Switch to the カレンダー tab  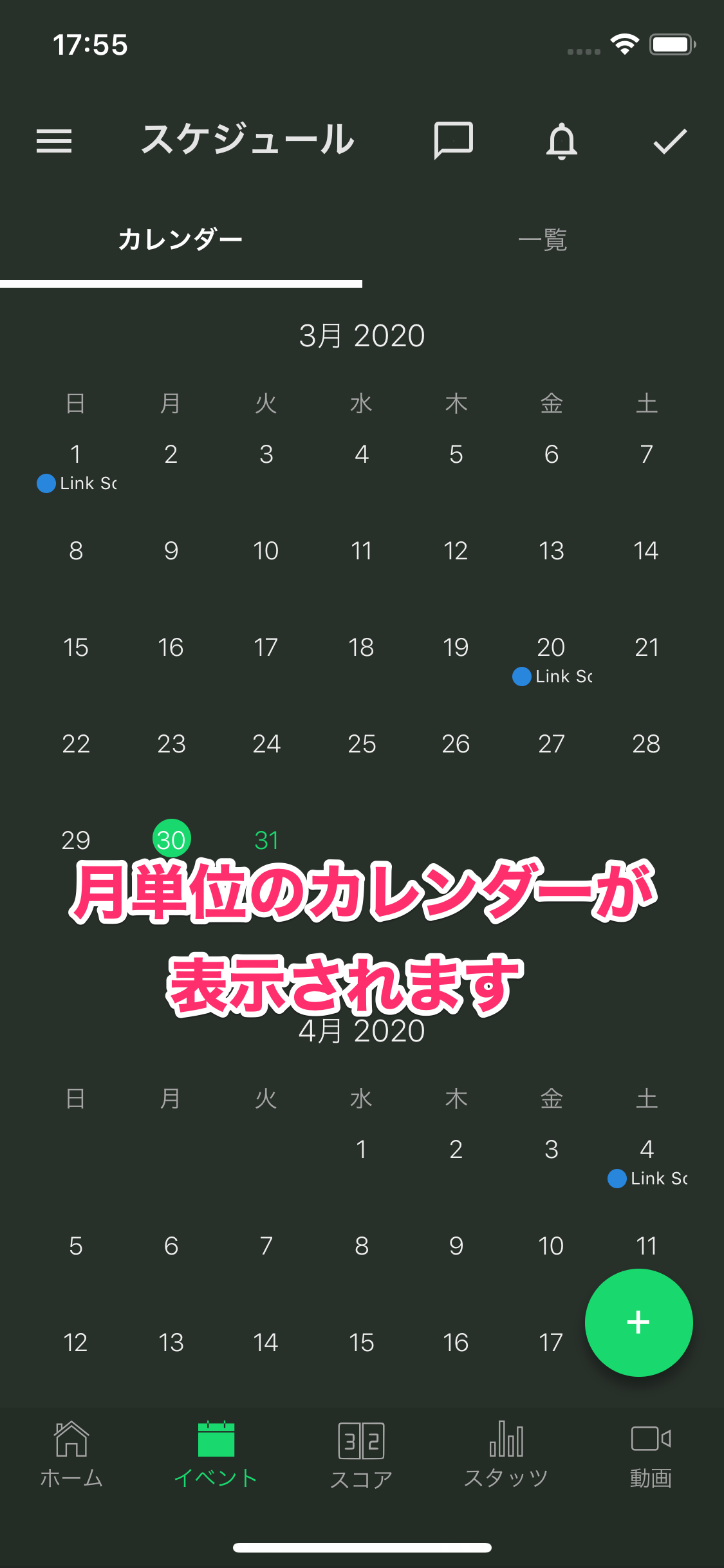click(x=181, y=240)
